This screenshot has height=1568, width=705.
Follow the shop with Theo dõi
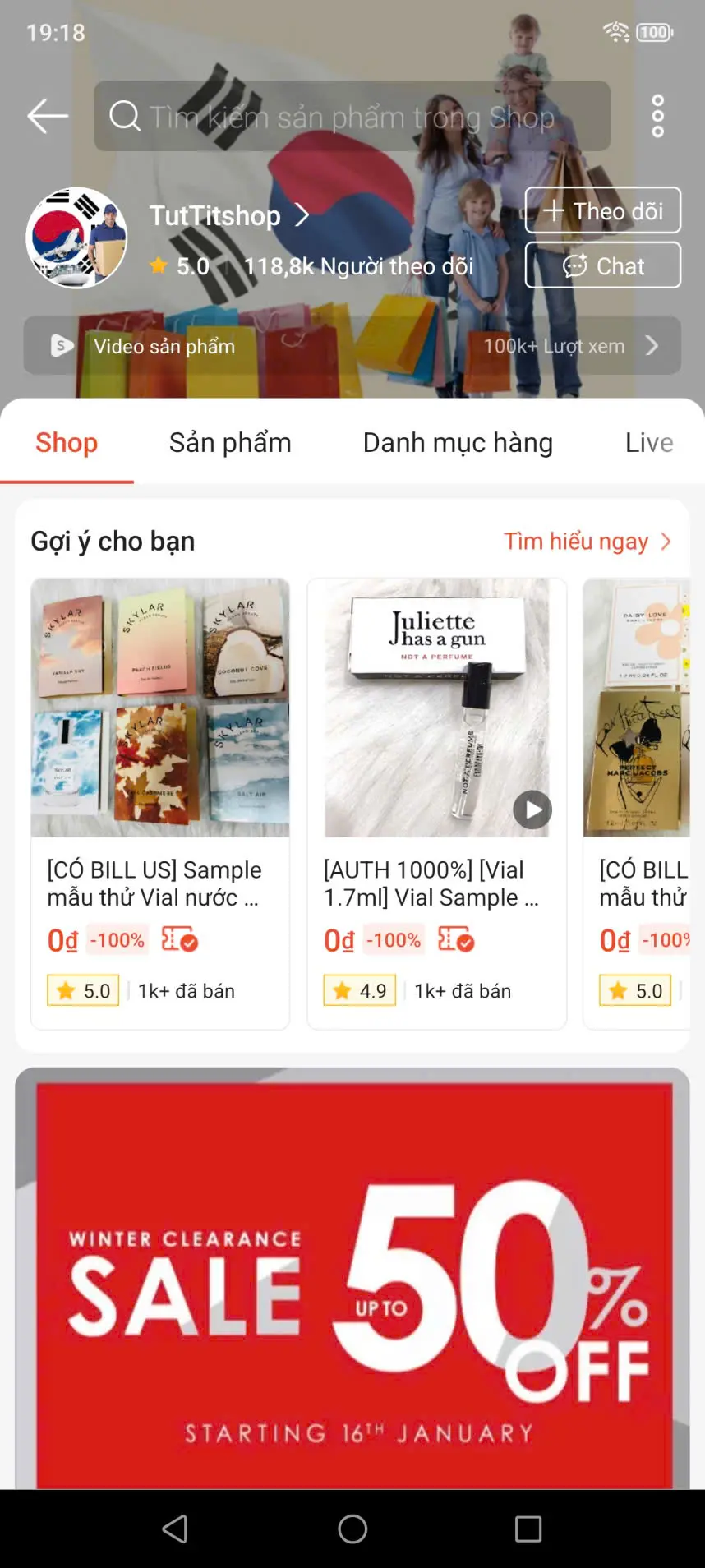(603, 210)
